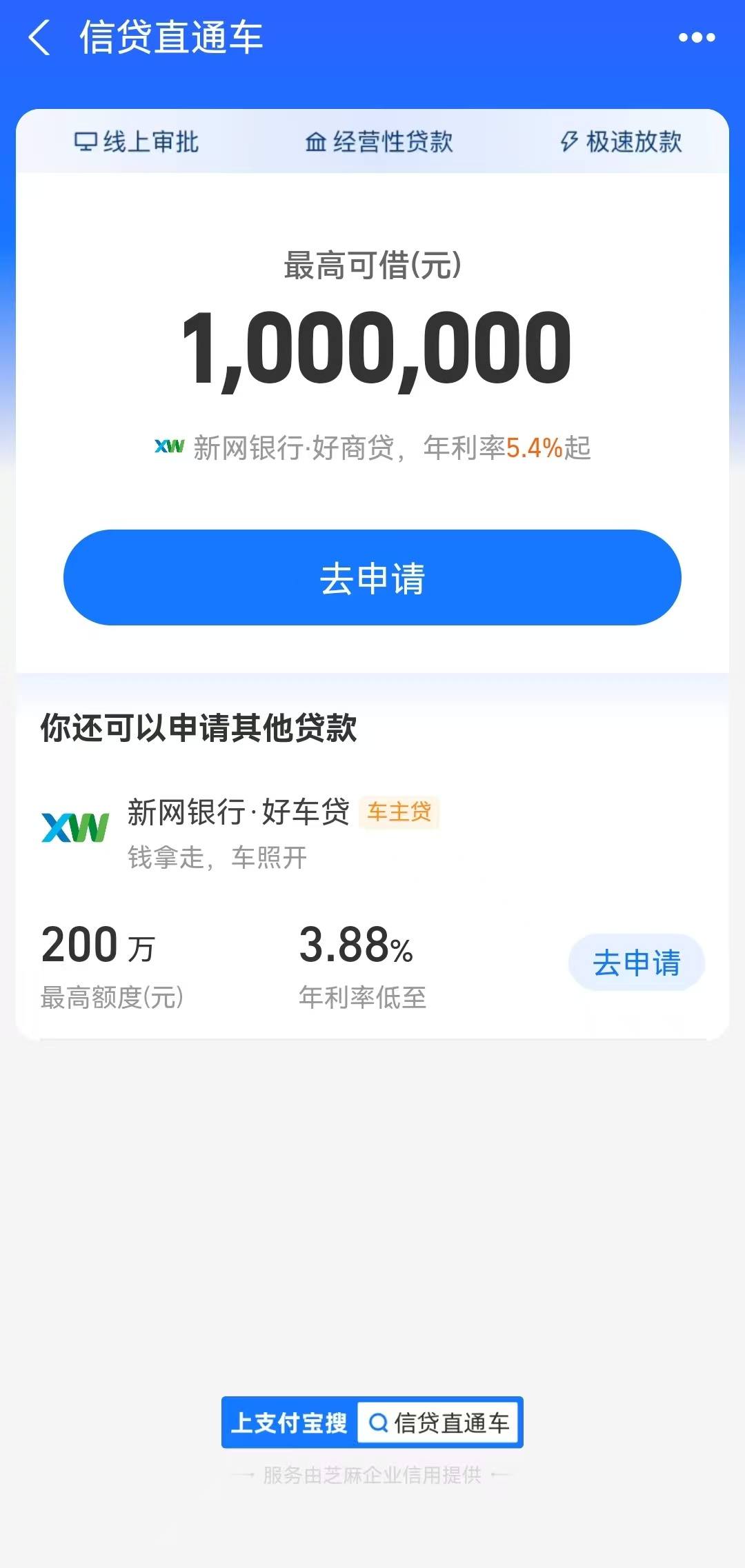The width and height of the screenshot is (745, 1568).
Task: Tap the 上支付宝搜 信贷直通车 search banner
Action: 372,1422
